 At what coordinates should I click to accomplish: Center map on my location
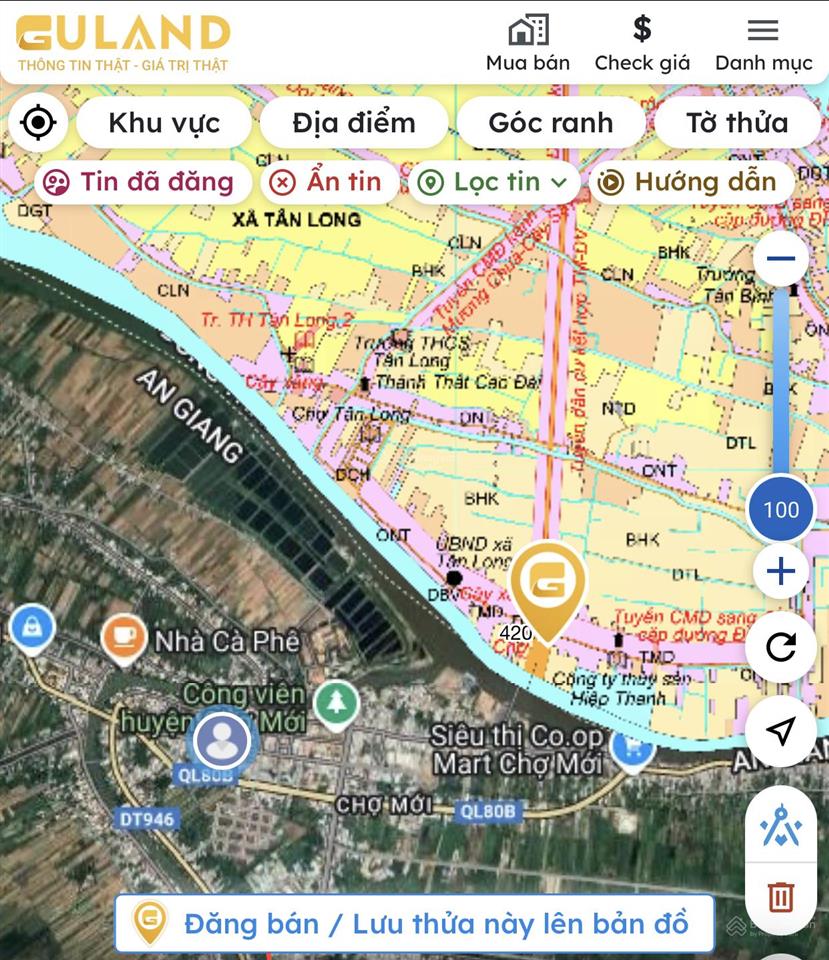click(38, 123)
